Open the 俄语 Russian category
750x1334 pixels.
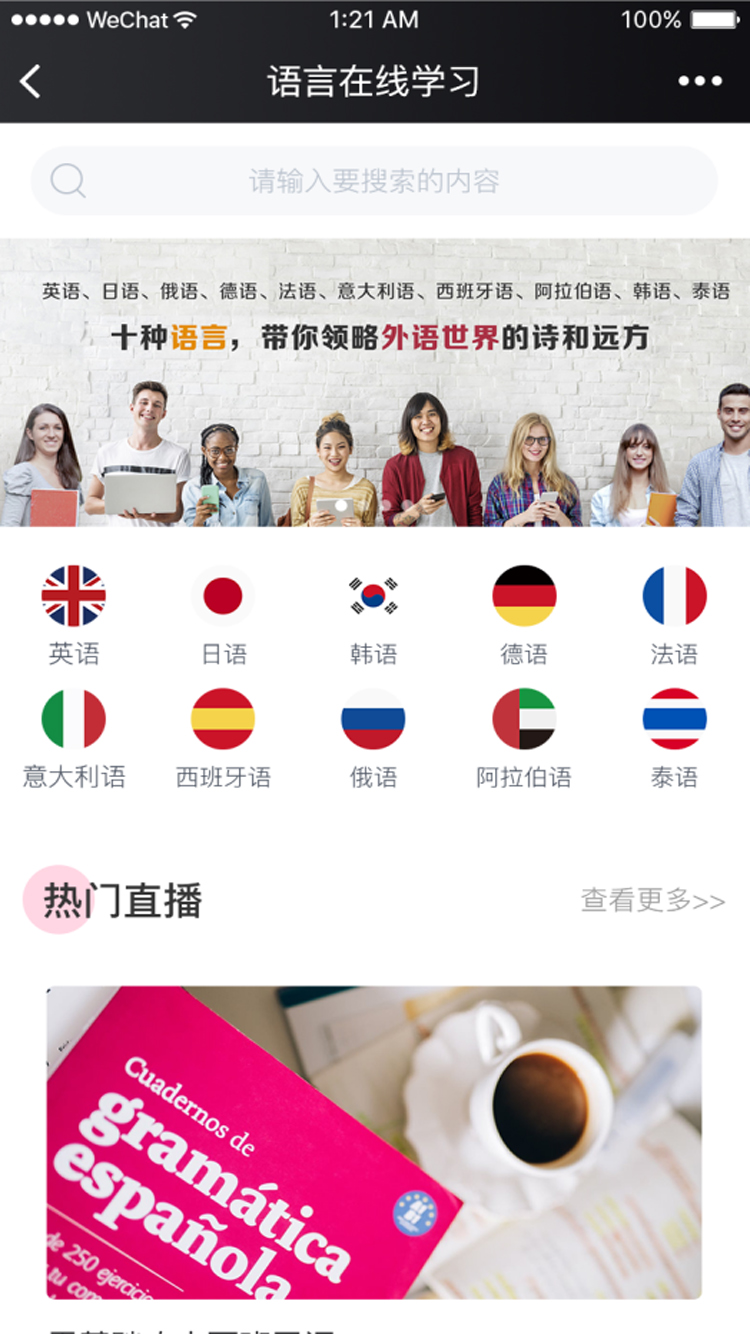click(x=373, y=736)
